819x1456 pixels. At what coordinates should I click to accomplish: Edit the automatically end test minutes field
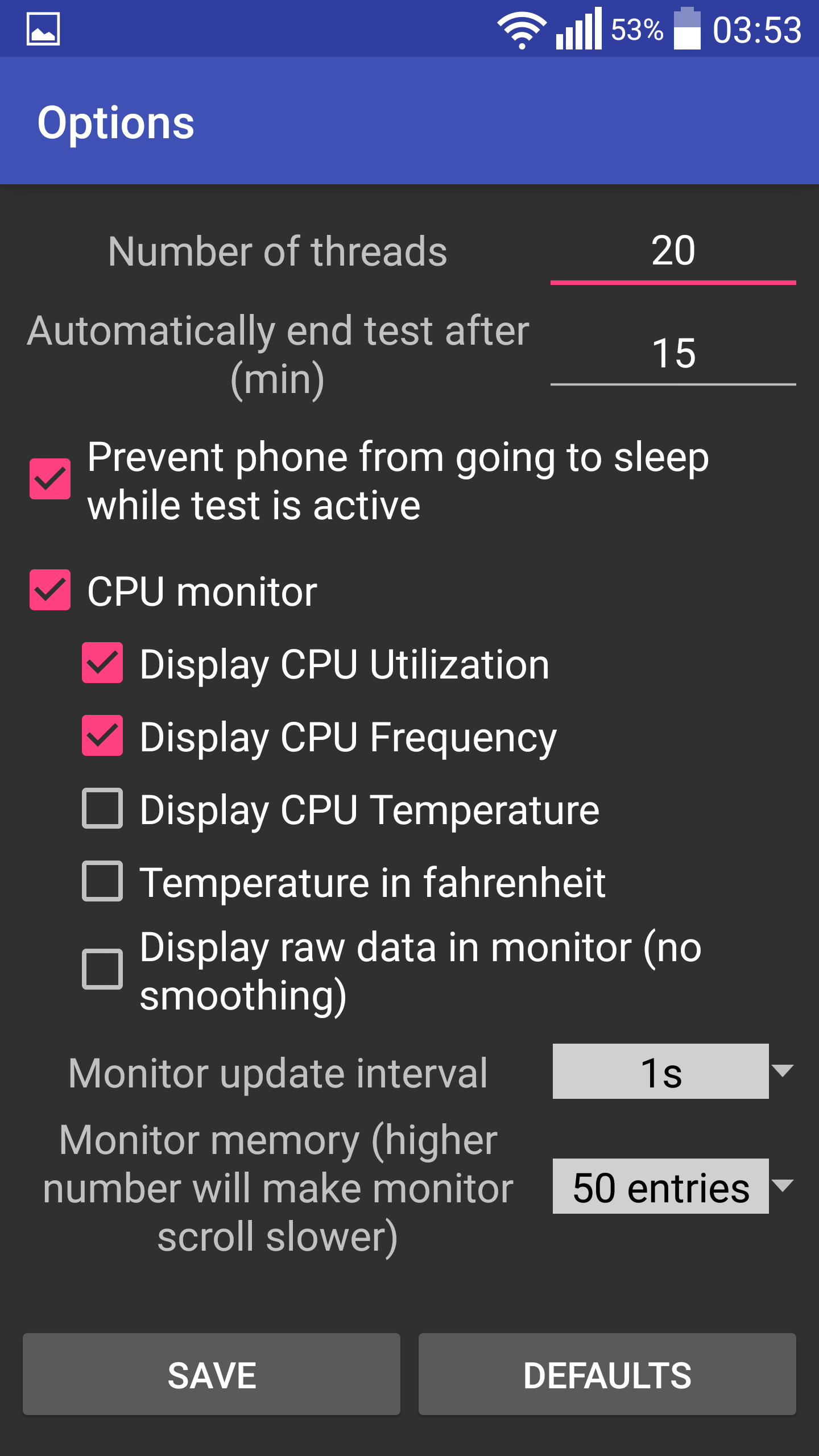tap(672, 353)
